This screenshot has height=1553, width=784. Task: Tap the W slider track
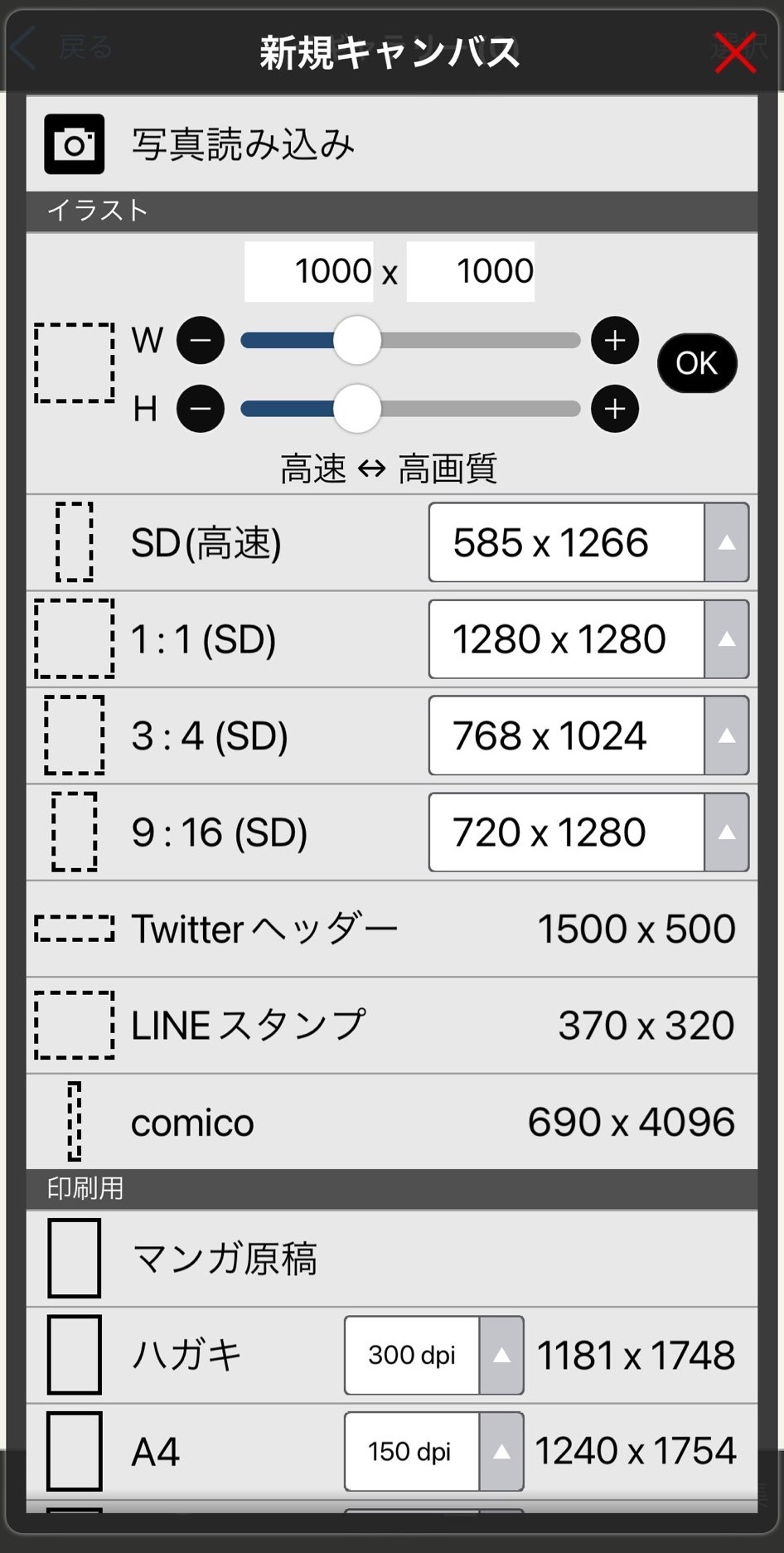click(x=410, y=340)
